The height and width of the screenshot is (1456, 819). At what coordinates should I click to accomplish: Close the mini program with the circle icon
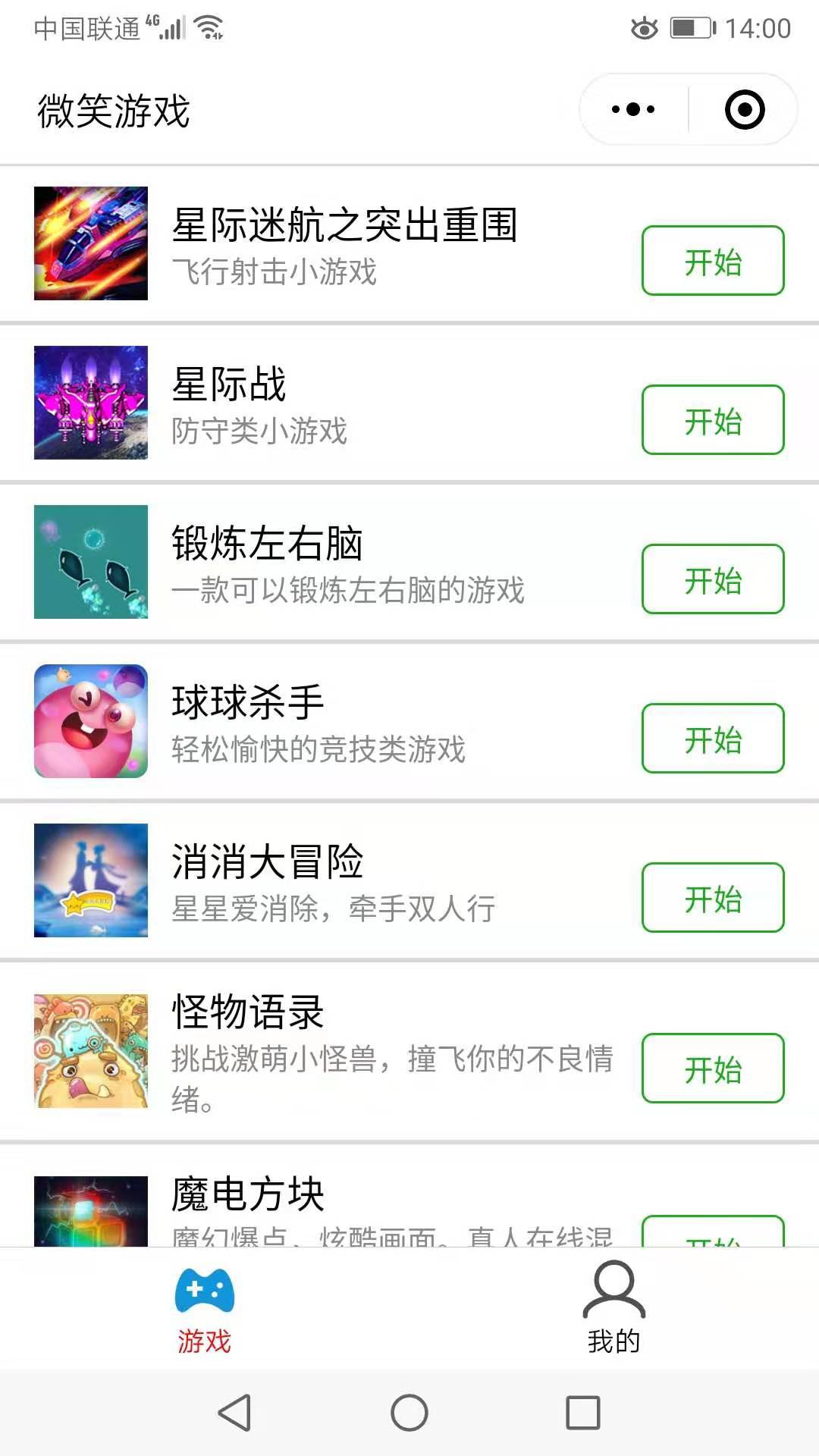pos(745,109)
